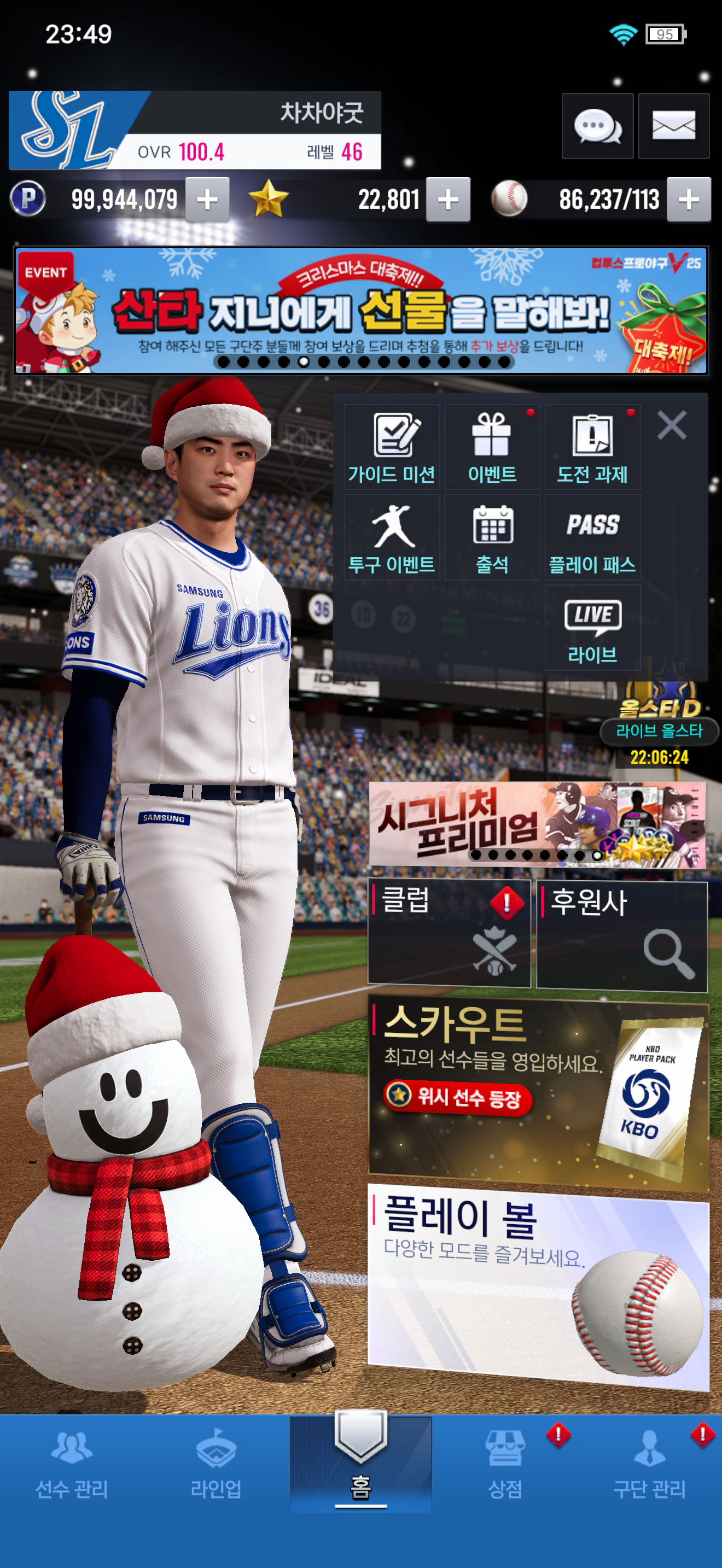This screenshot has height=1568, width=722.
Task: Tap the plus button next to 99,944,079 points
Action: pyautogui.click(x=207, y=200)
